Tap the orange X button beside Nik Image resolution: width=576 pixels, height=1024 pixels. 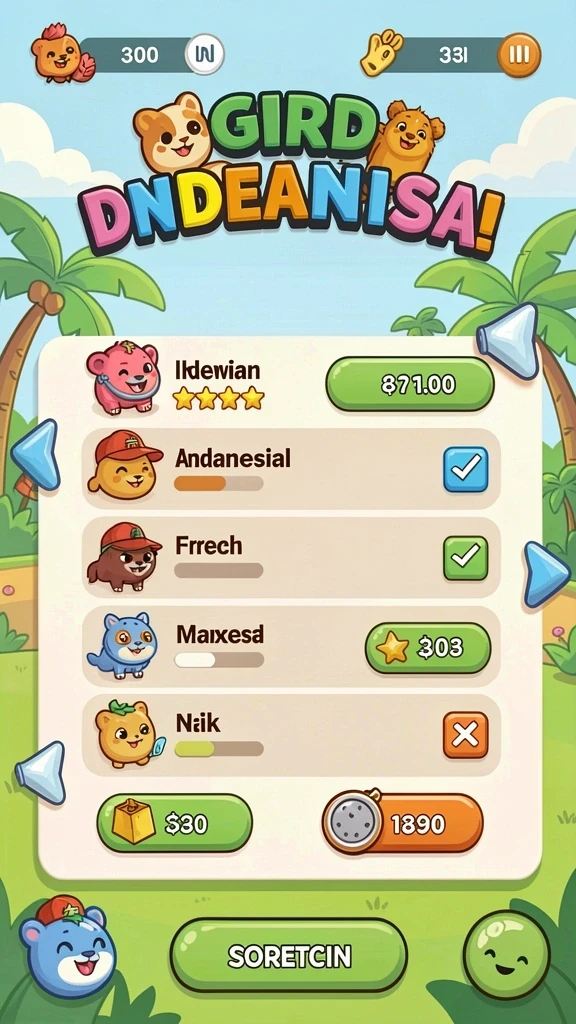click(x=466, y=735)
